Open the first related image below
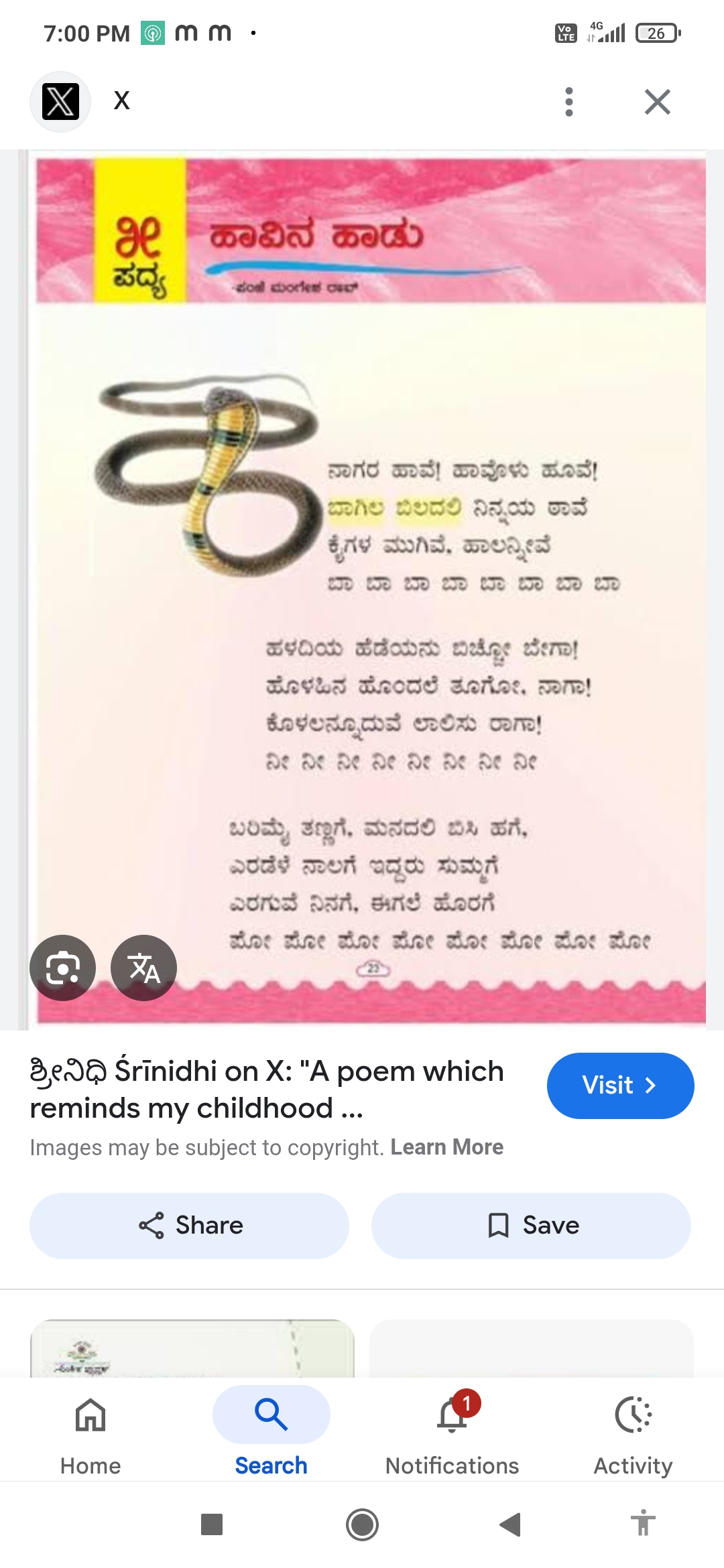Image resolution: width=724 pixels, height=1568 pixels. coord(192,1348)
